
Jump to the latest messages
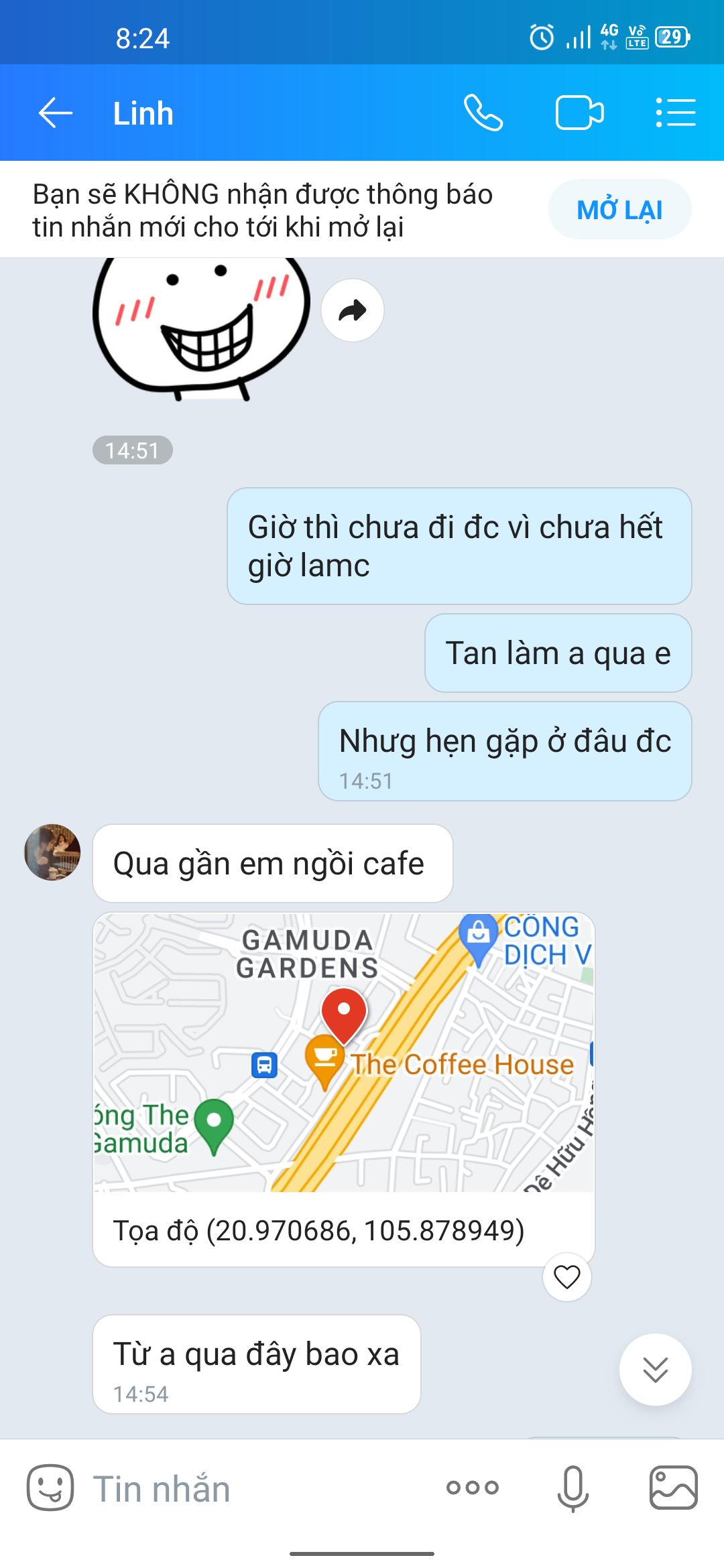[655, 1369]
